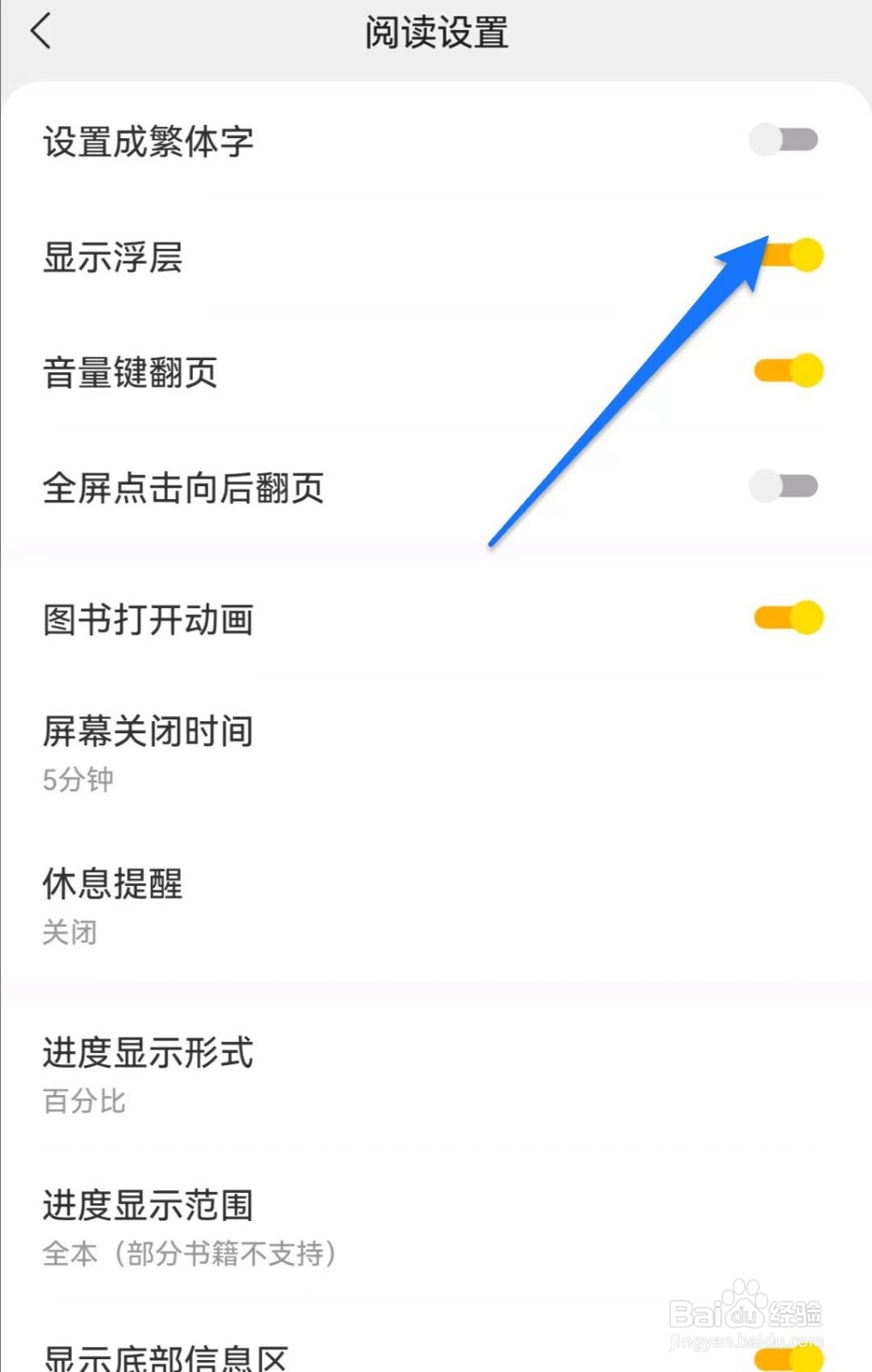The image size is (872, 1372).
Task: Tap the 关闭 value under 休息提醒
Action: coord(69,932)
